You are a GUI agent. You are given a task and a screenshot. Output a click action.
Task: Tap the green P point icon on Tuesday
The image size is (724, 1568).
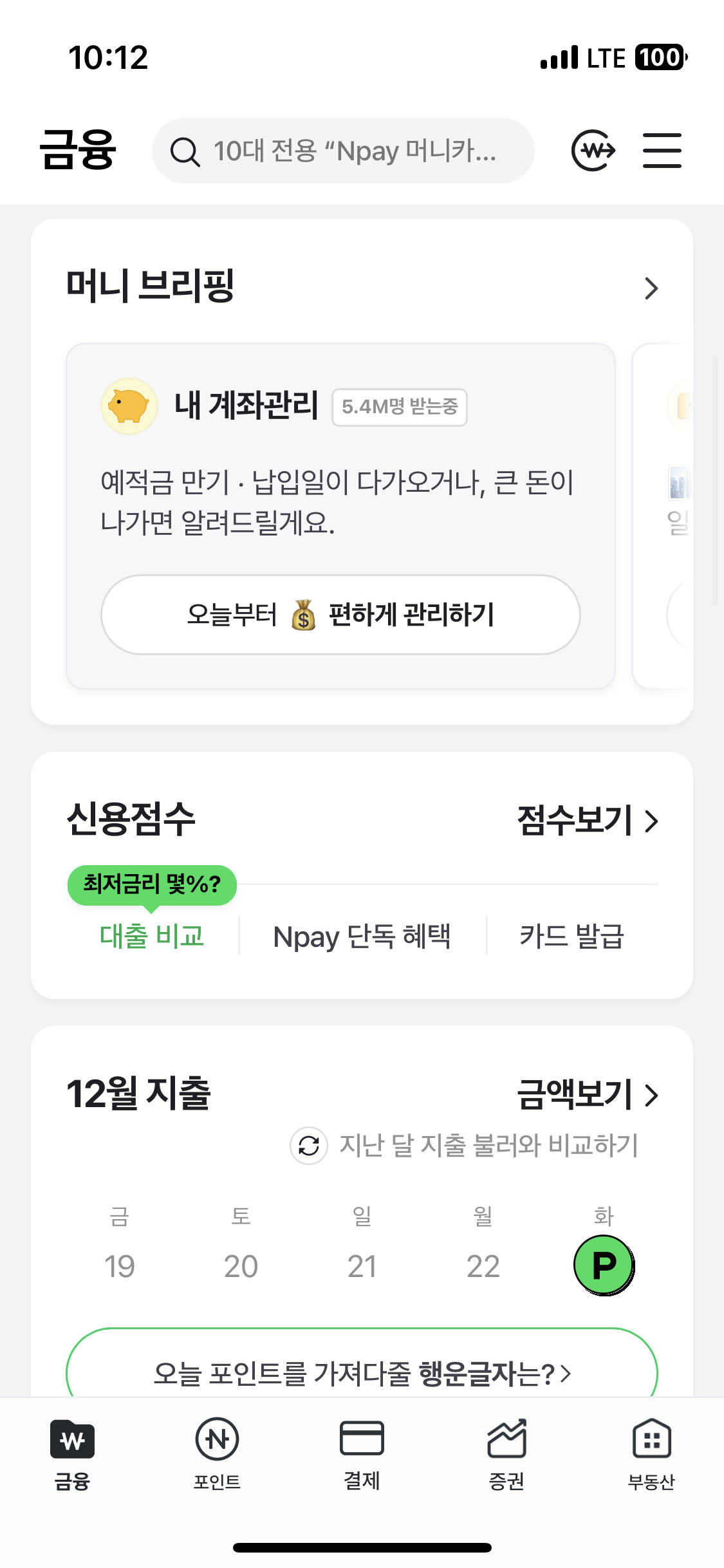[x=604, y=1264]
